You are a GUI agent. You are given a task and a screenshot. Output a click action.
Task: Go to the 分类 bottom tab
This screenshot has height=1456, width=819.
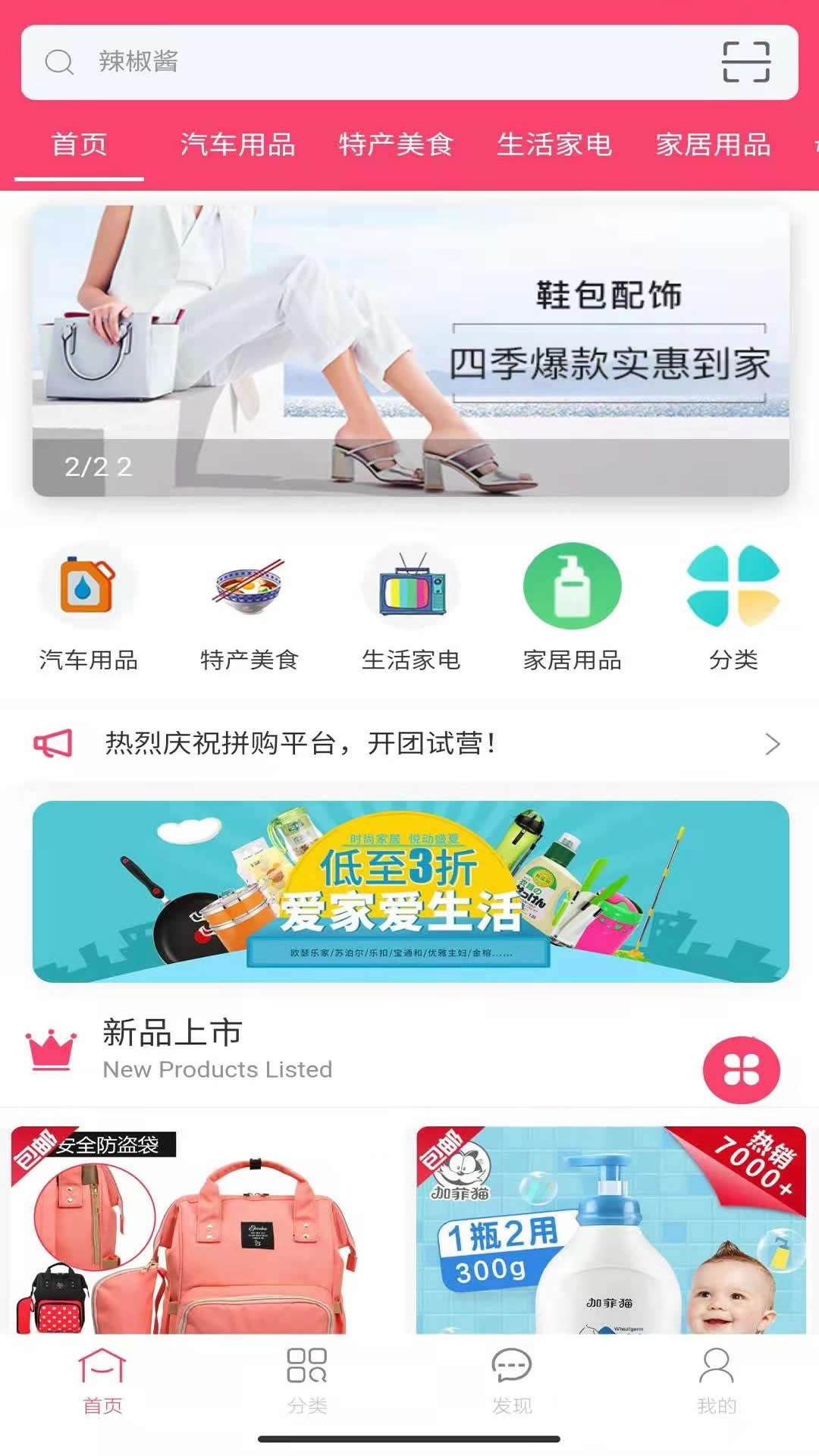(307, 1381)
